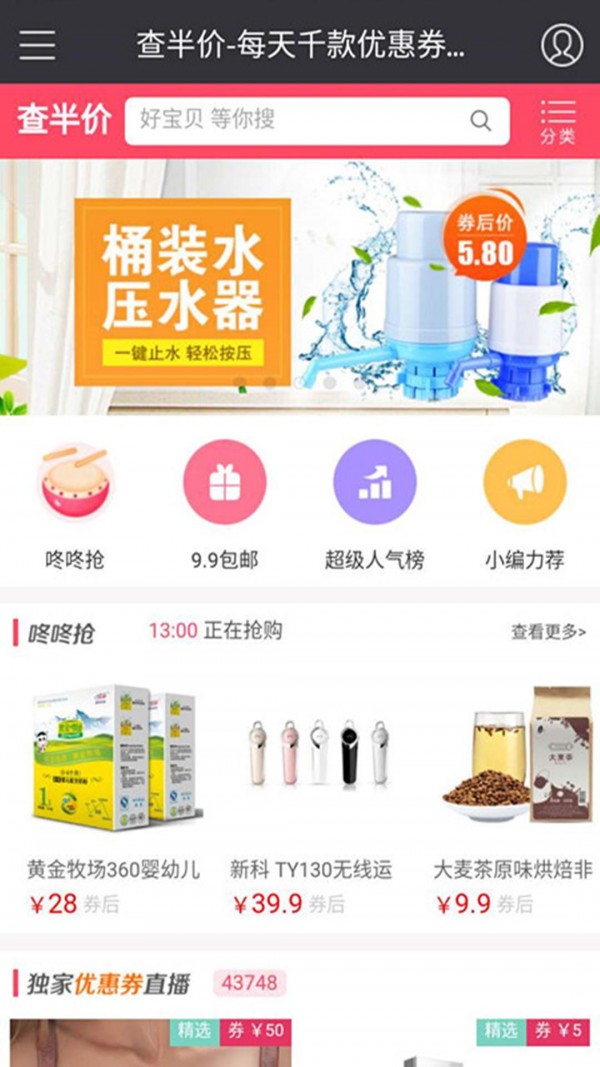Open the hamburger drawer menu
This screenshot has width=600, height=1067.
tap(37, 44)
